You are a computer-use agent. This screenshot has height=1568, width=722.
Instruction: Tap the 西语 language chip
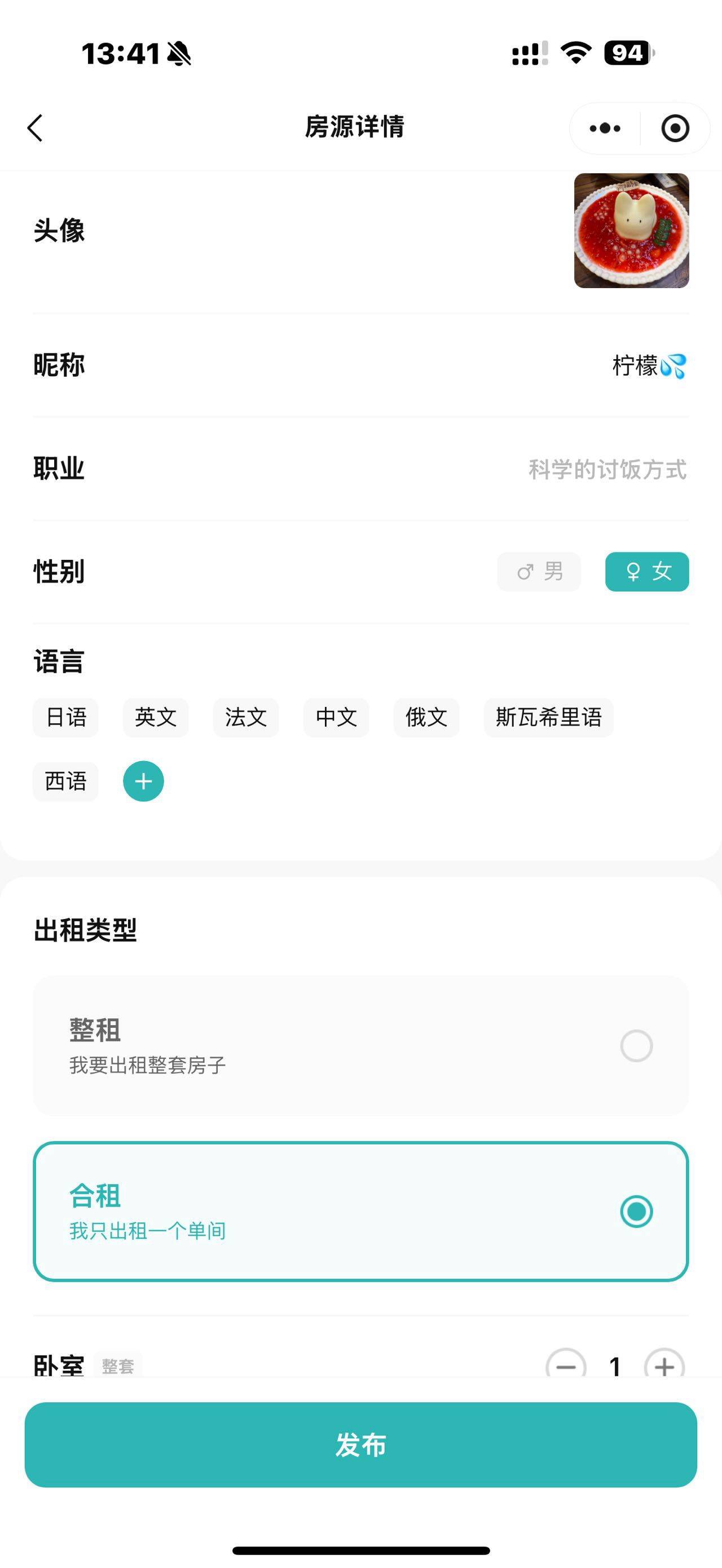click(x=66, y=781)
